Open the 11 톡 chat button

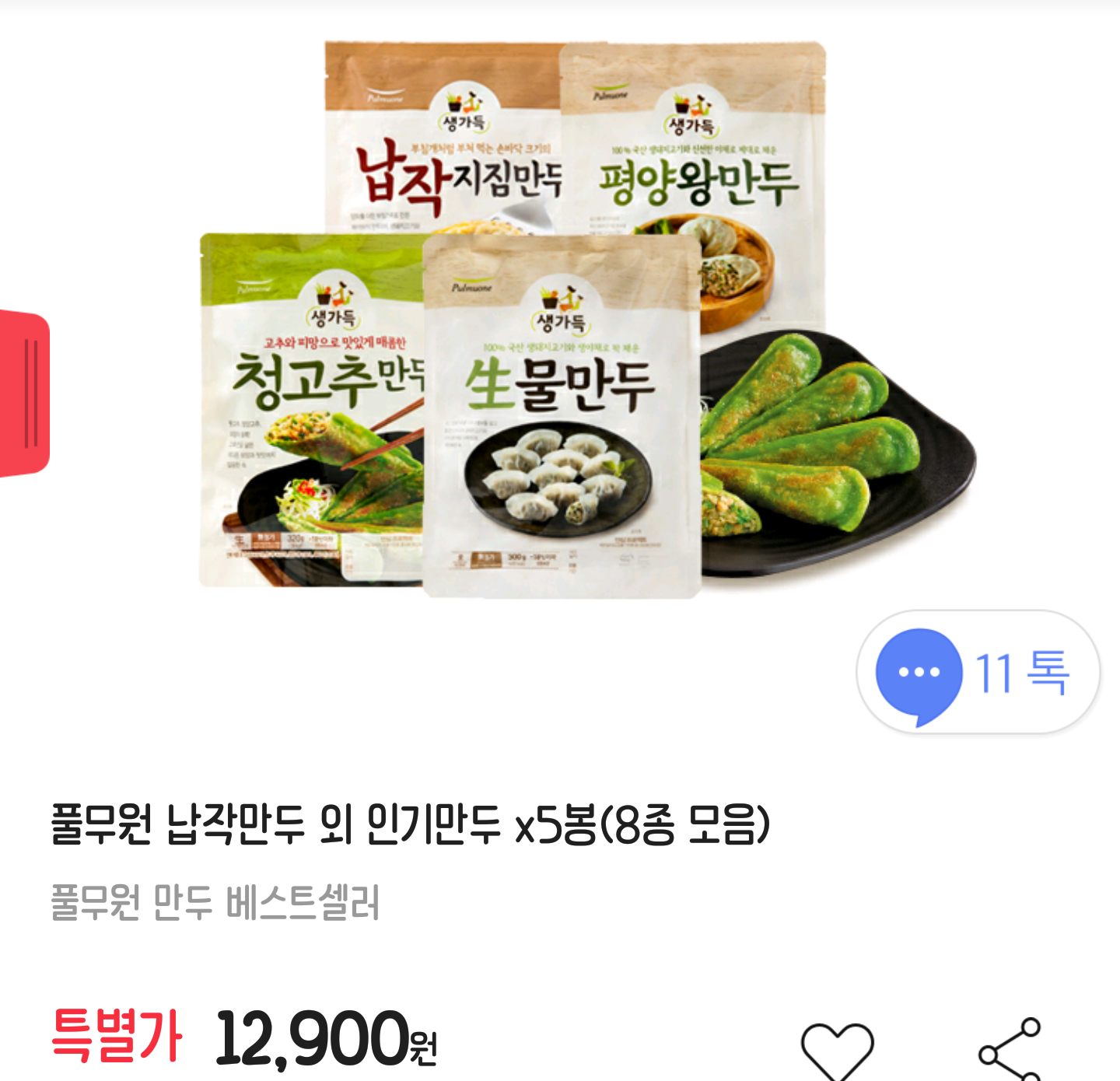pos(978,673)
